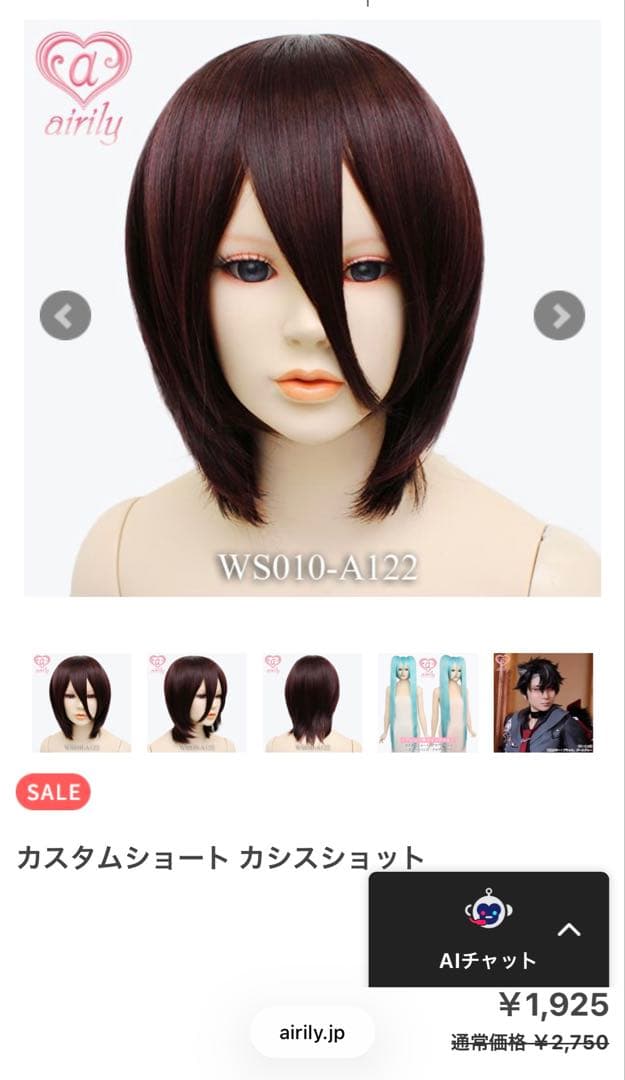Select the second angled wig thumbnail
This screenshot has height=1080, width=625.
click(197, 702)
